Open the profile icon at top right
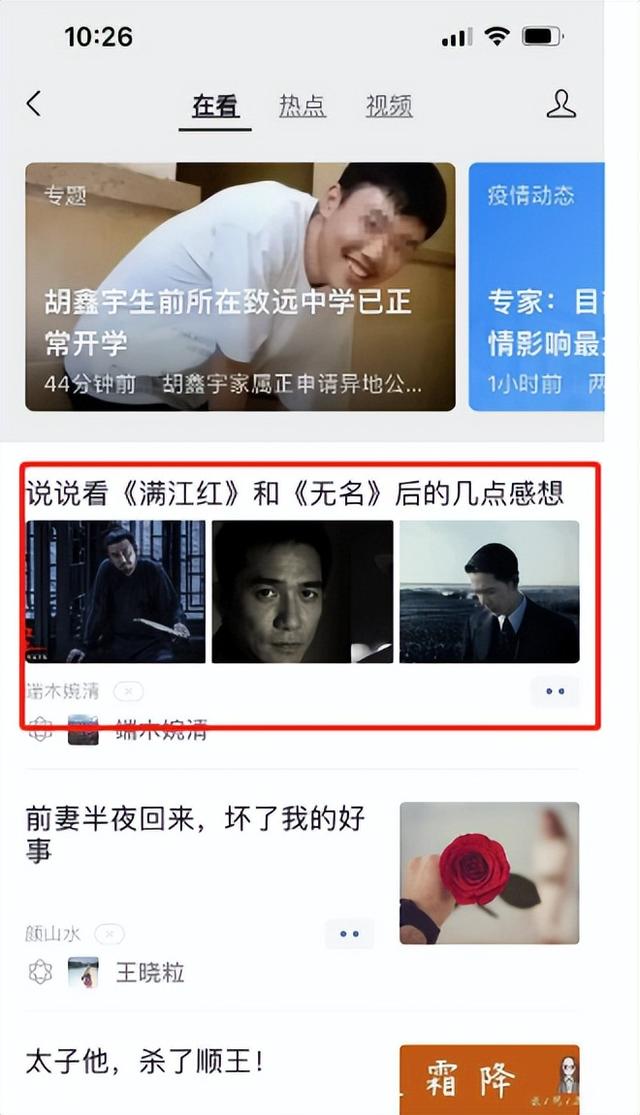The width and height of the screenshot is (640, 1115). (562, 104)
